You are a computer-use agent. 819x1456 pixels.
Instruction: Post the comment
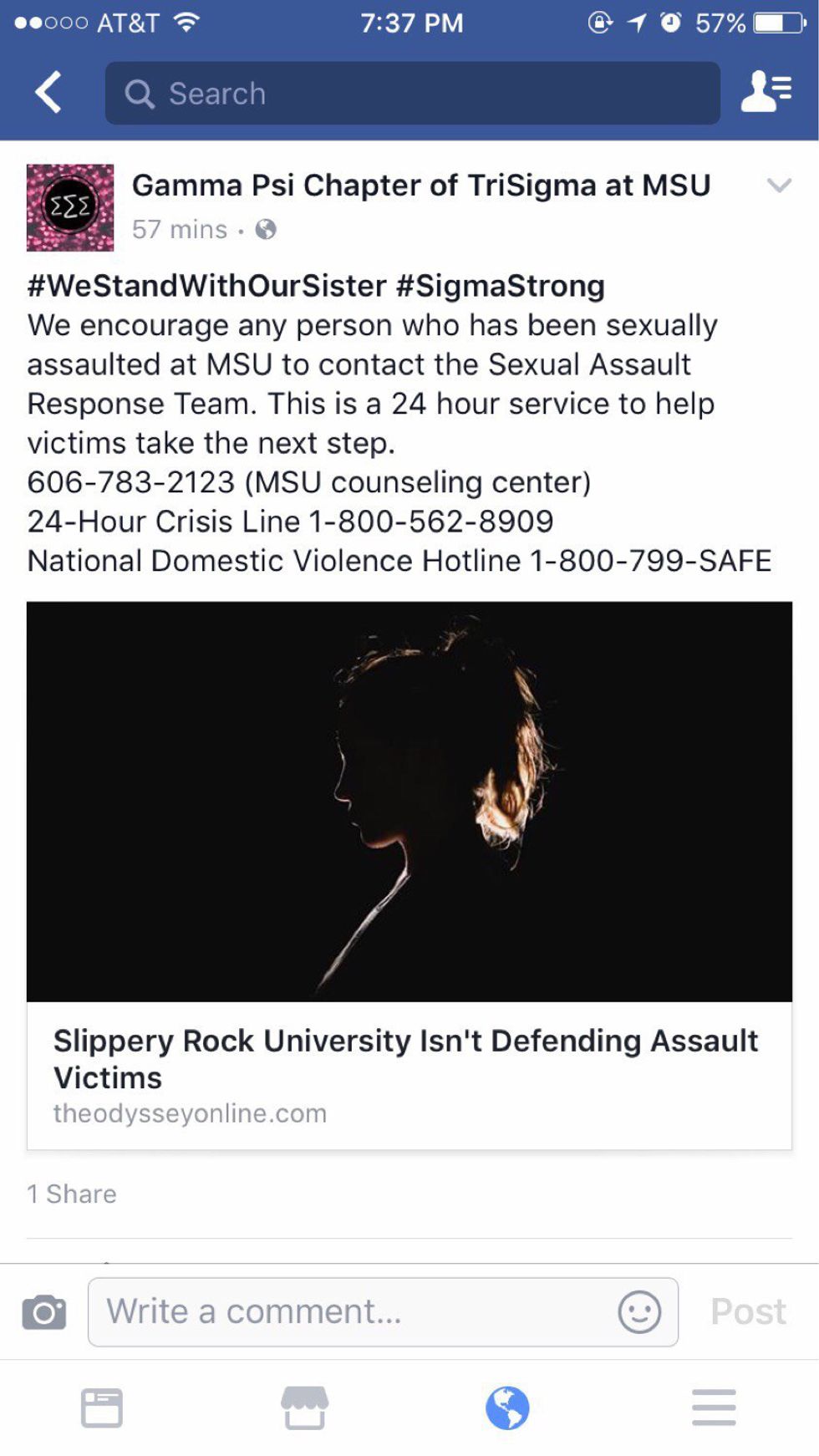[747, 1311]
